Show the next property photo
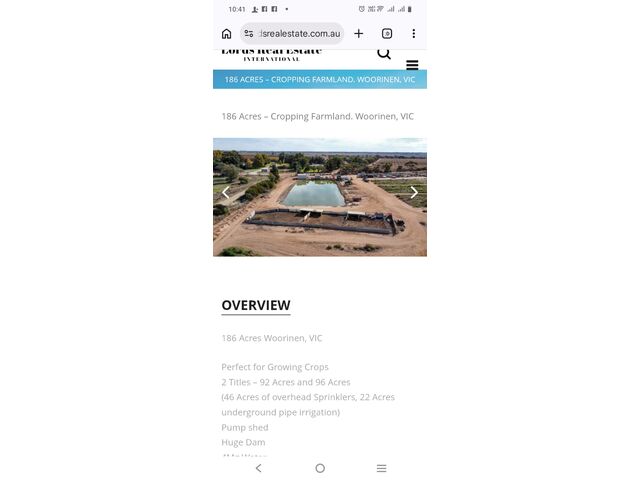The height and width of the screenshot is (480, 640). pyautogui.click(x=414, y=193)
